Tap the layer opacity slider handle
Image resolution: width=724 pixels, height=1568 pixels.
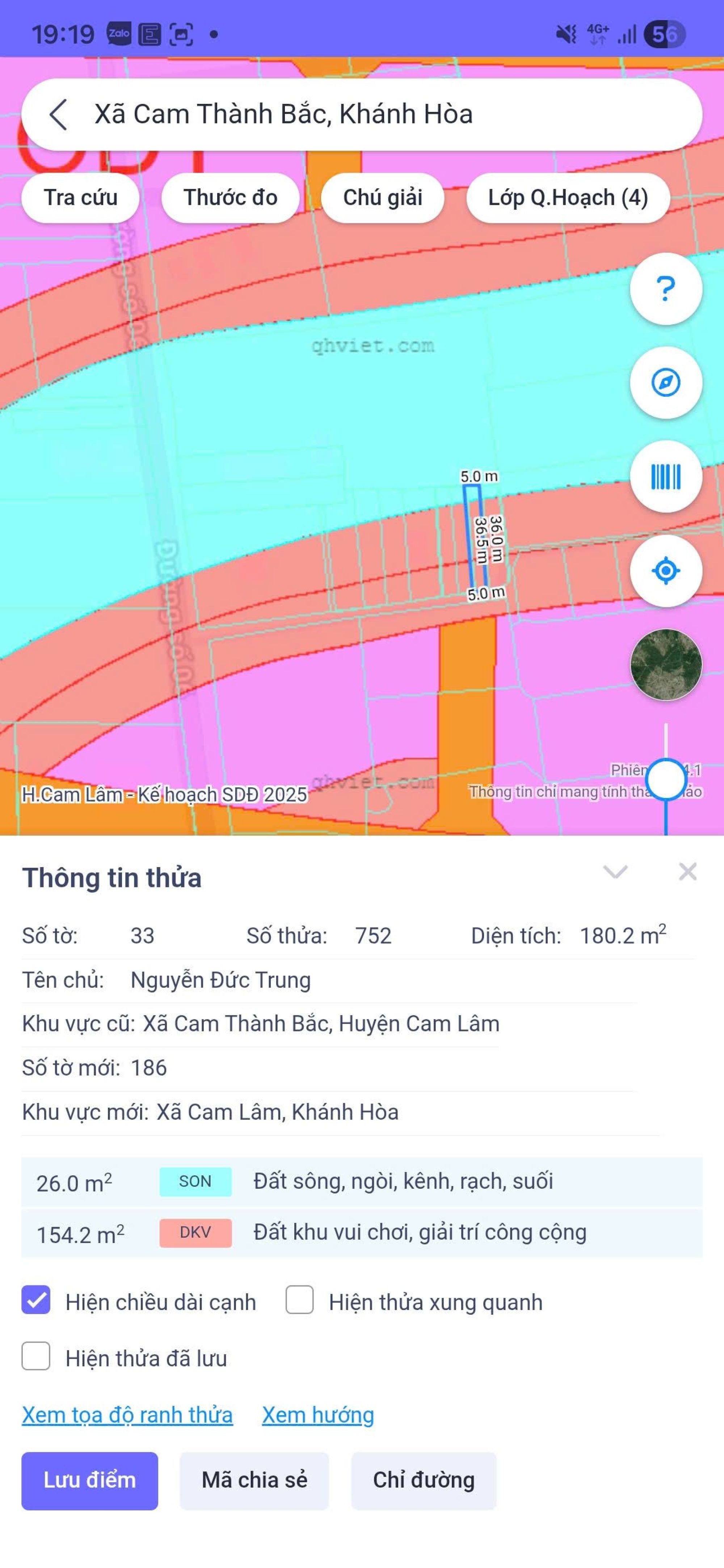pyautogui.click(x=666, y=778)
